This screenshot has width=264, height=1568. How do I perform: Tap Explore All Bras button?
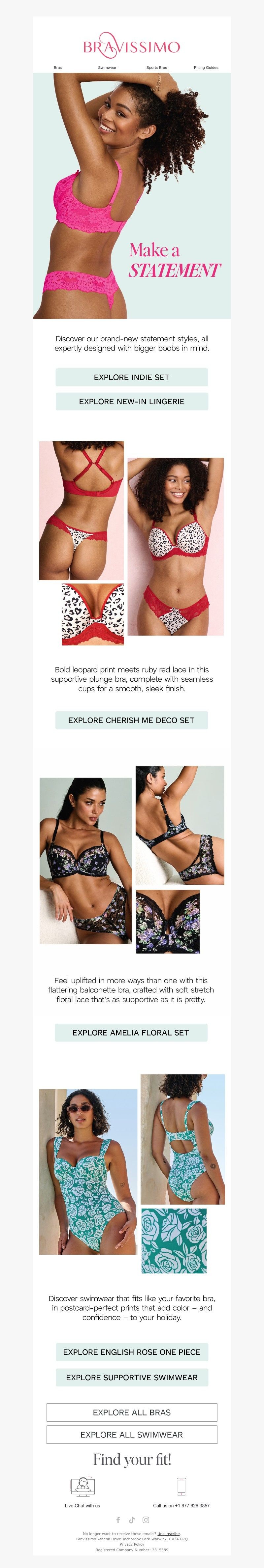tap(132, 1412)
